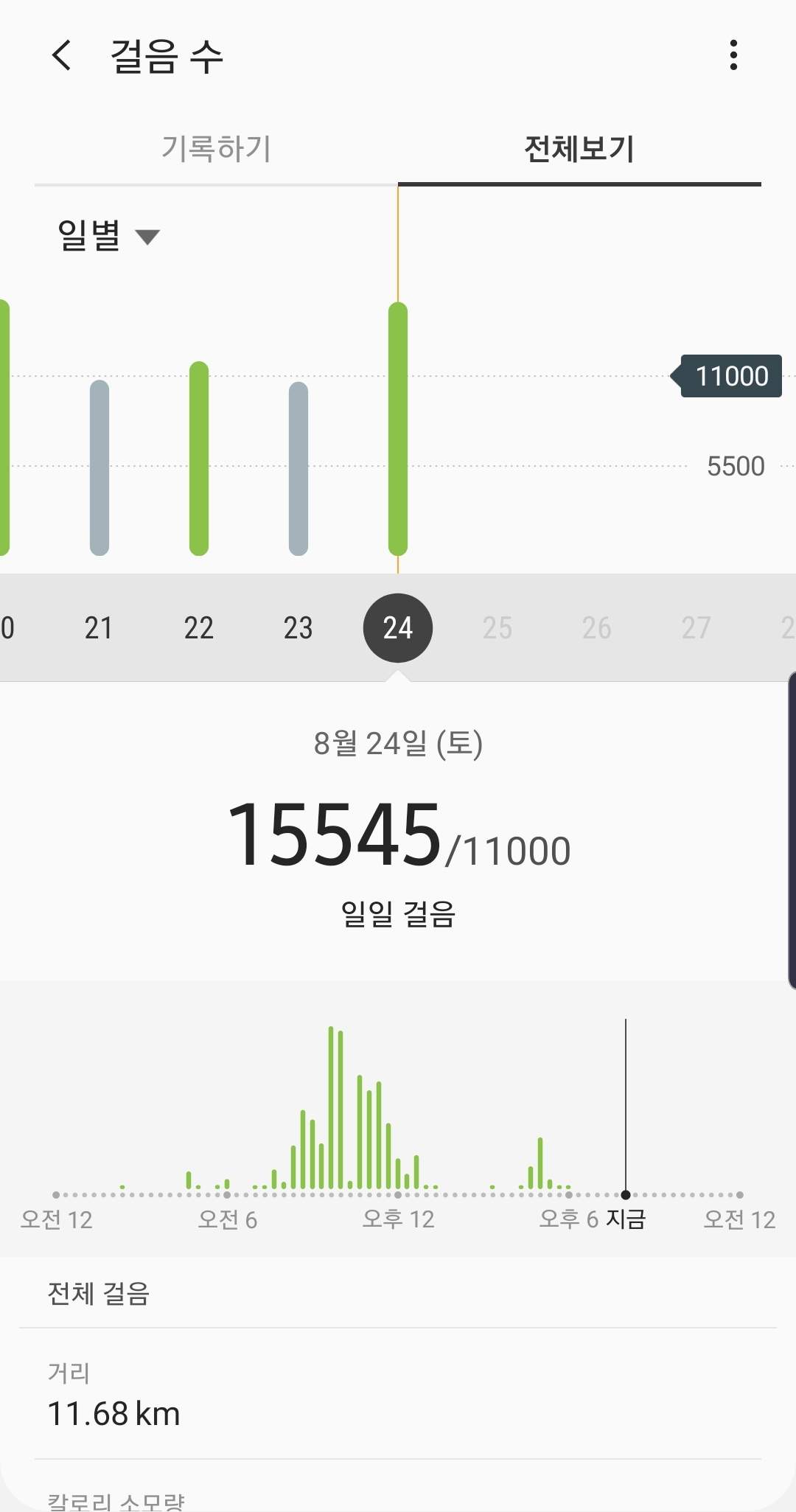Select day 21 on the date strip
This screenshot has width=796, height=1512.
coord(99,628)
